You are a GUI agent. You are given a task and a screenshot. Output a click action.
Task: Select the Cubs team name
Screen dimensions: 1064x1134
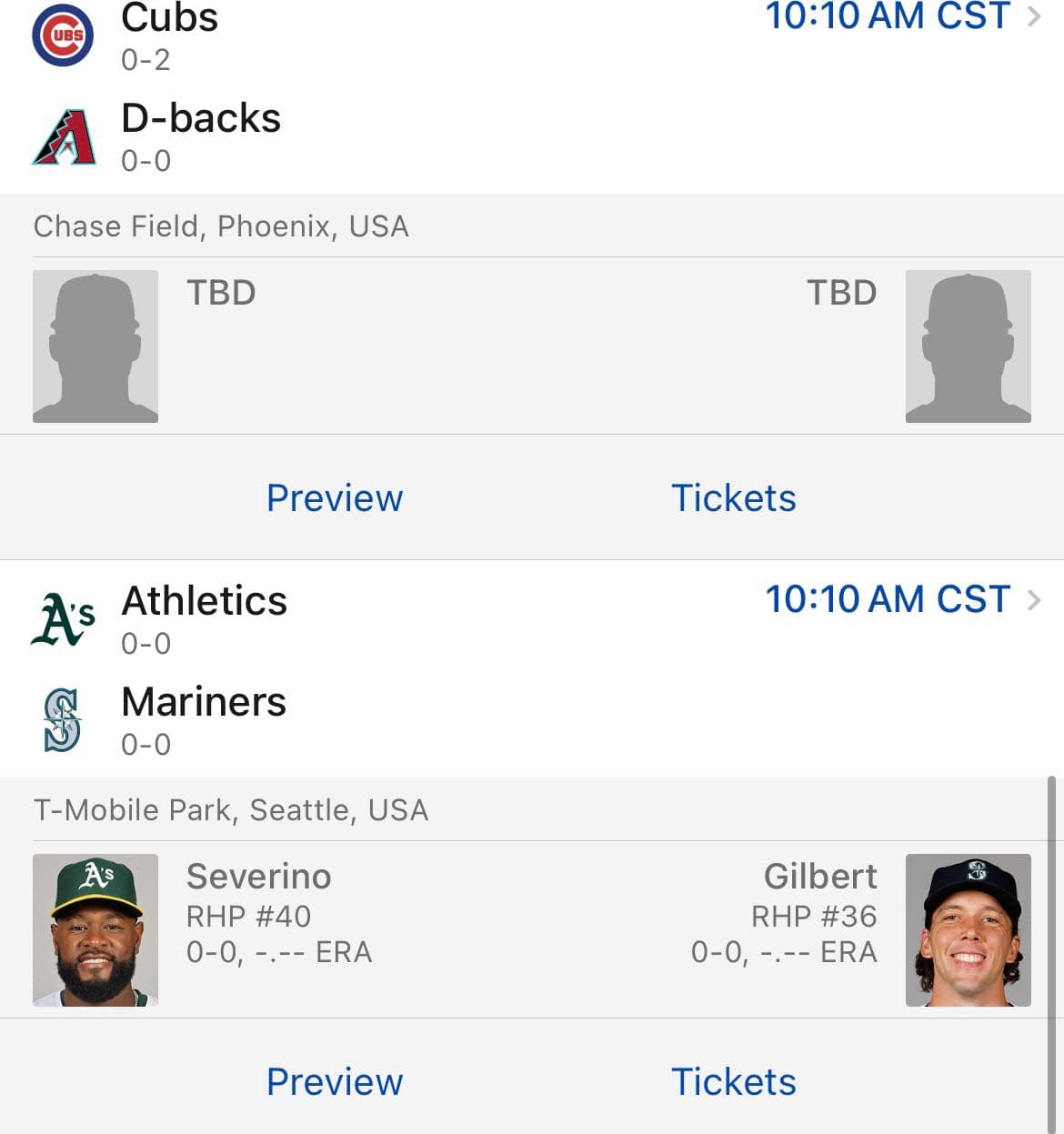[169, 18]
